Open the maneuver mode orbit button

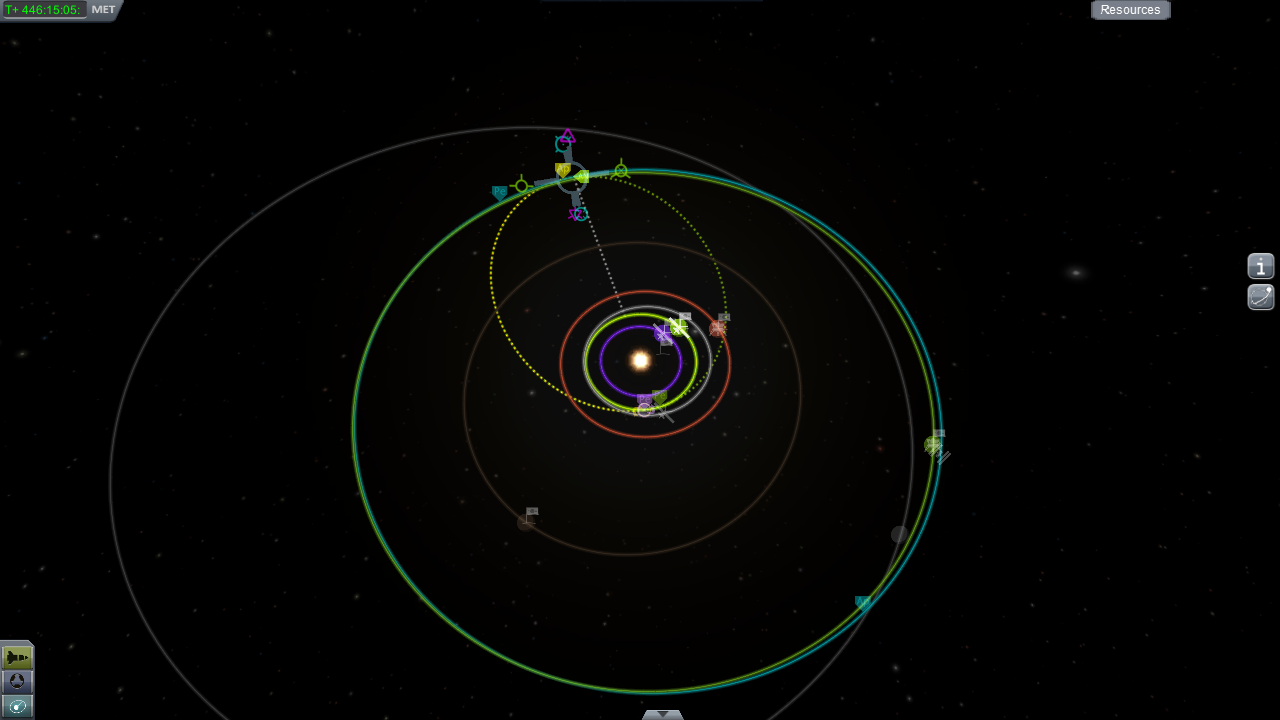click(1261, 297)
